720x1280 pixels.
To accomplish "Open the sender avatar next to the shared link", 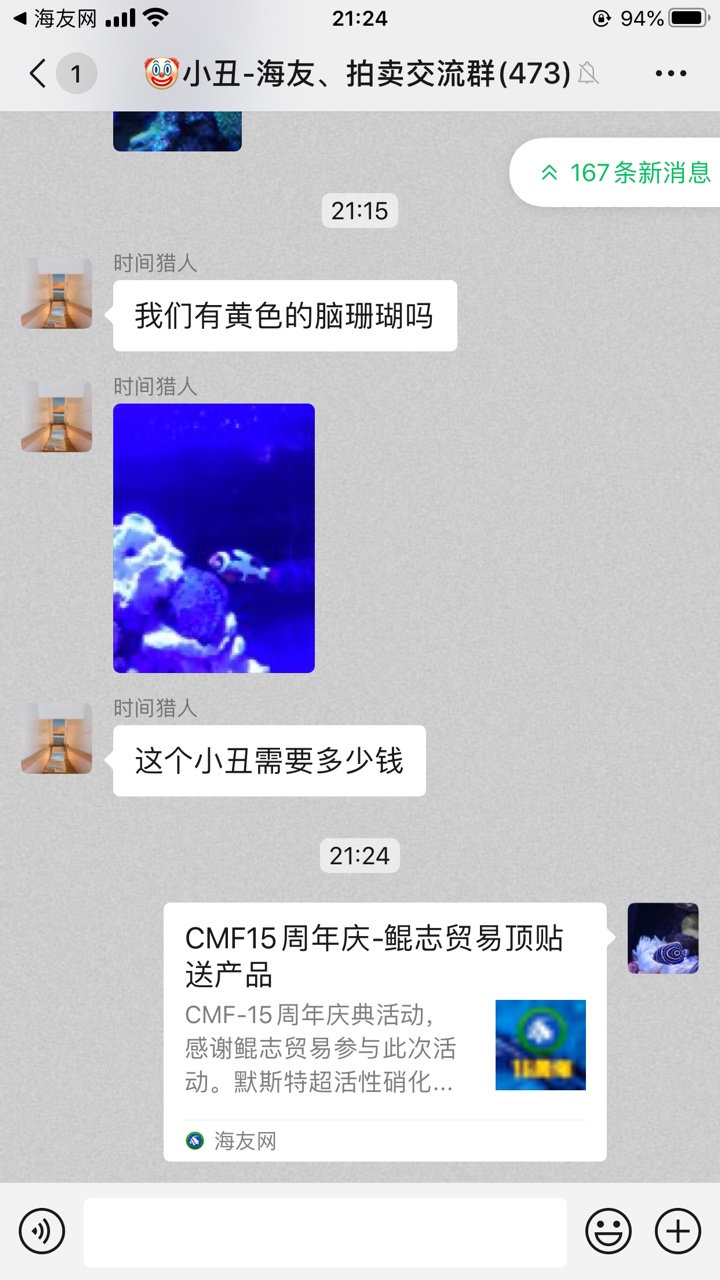I will point(663,938).
